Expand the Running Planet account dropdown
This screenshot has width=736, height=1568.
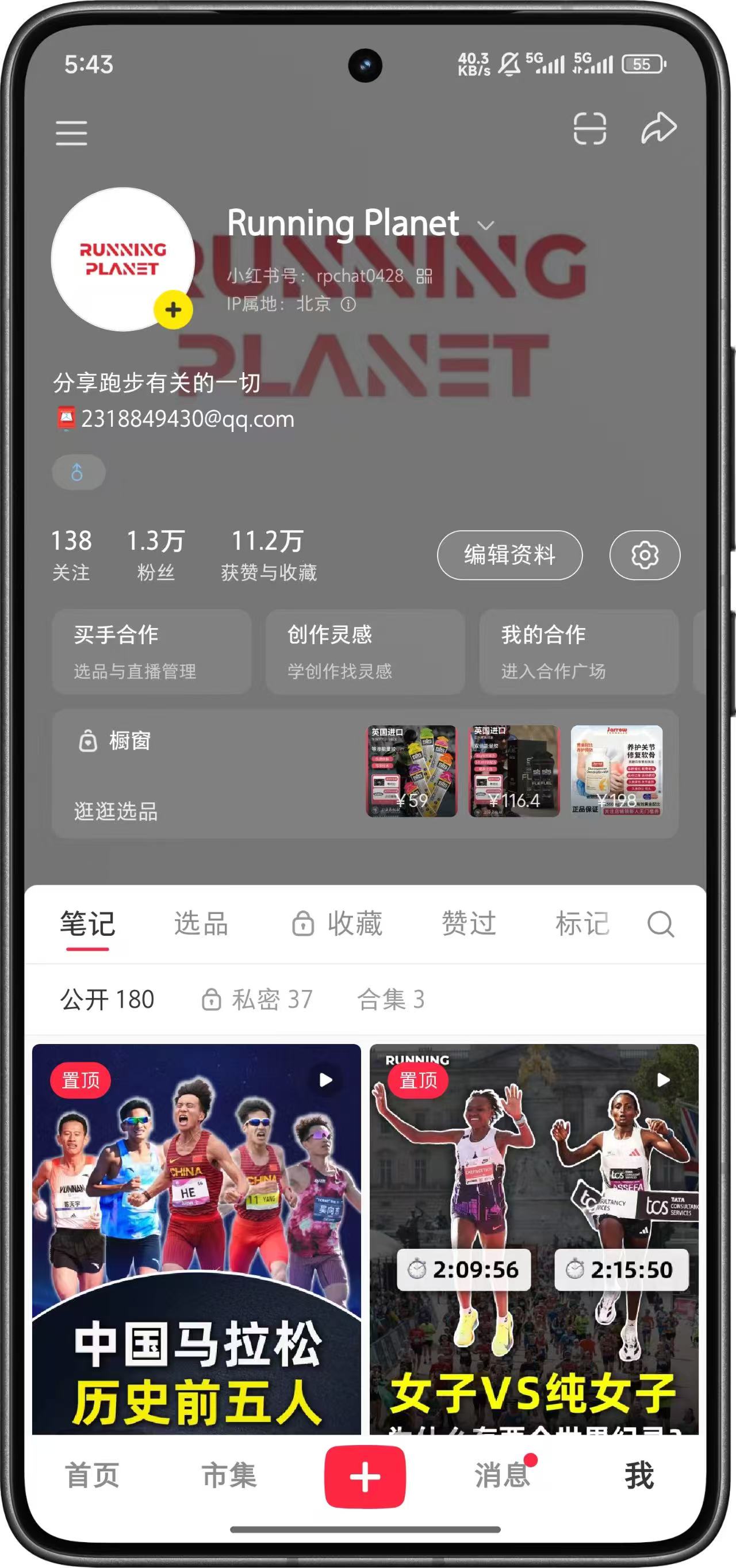485,226
